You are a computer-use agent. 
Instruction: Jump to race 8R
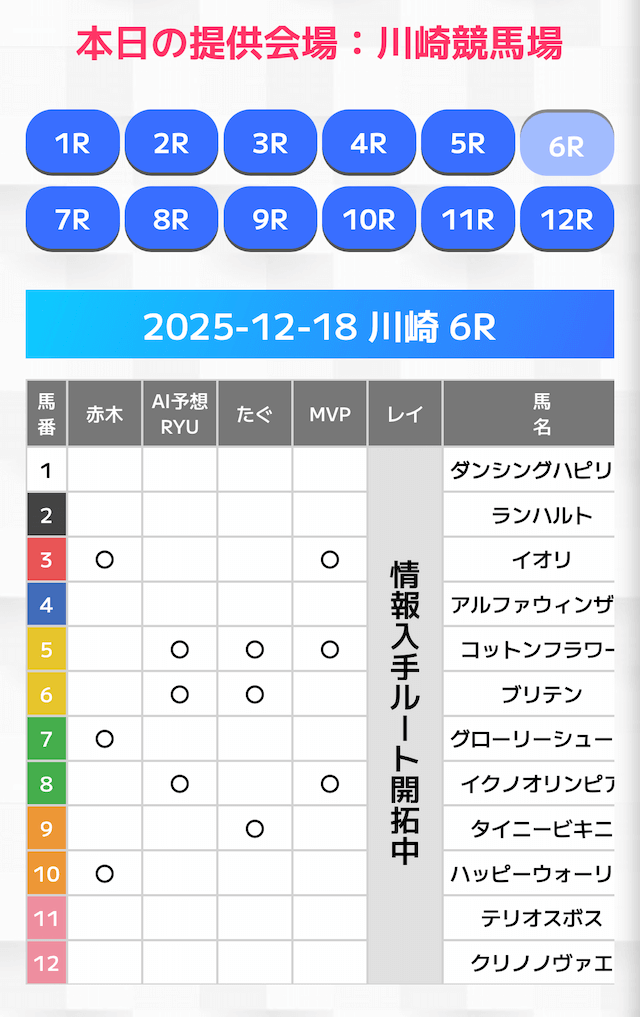click(x=171, y=219)
